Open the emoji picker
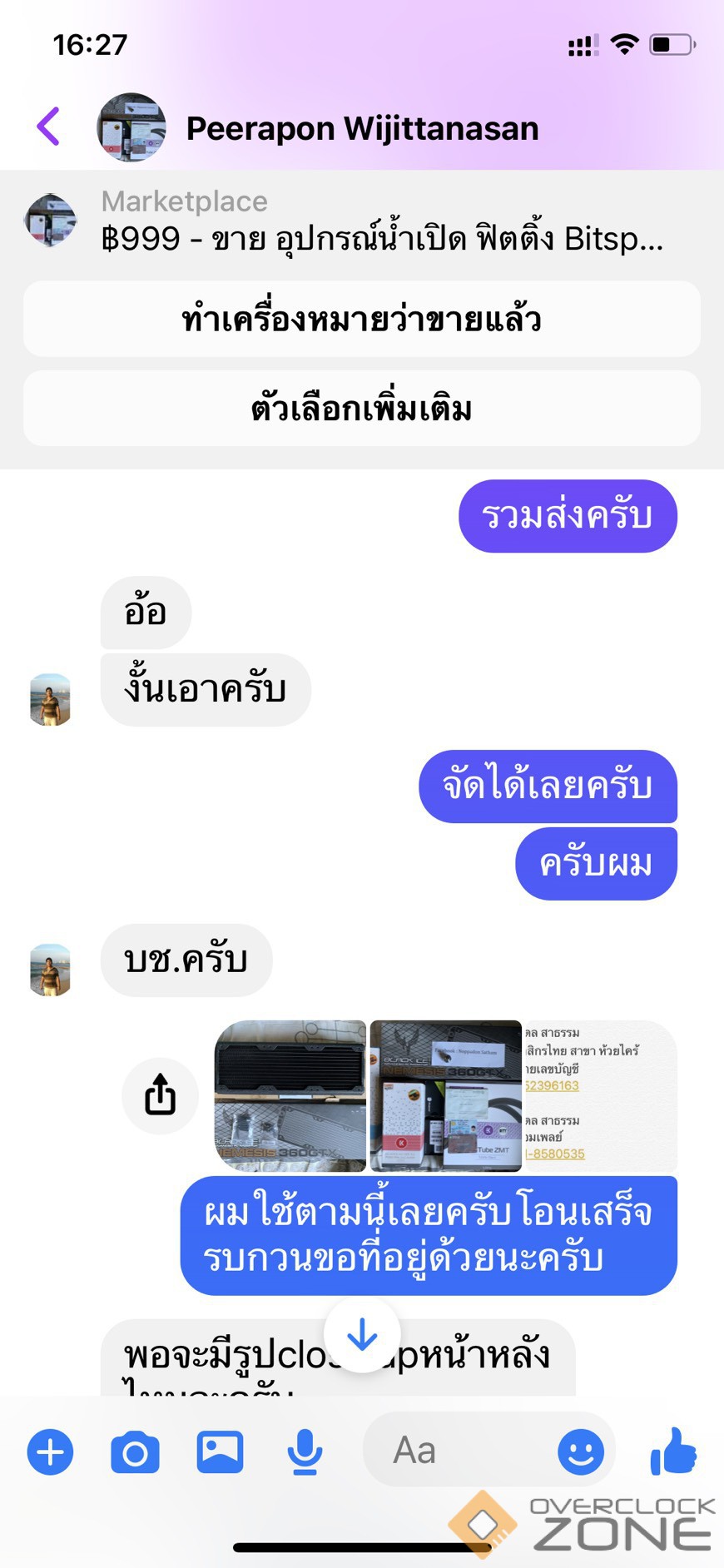This screenshot has width=724, height=1568. pyautogui.click(x=580, y=1451)
